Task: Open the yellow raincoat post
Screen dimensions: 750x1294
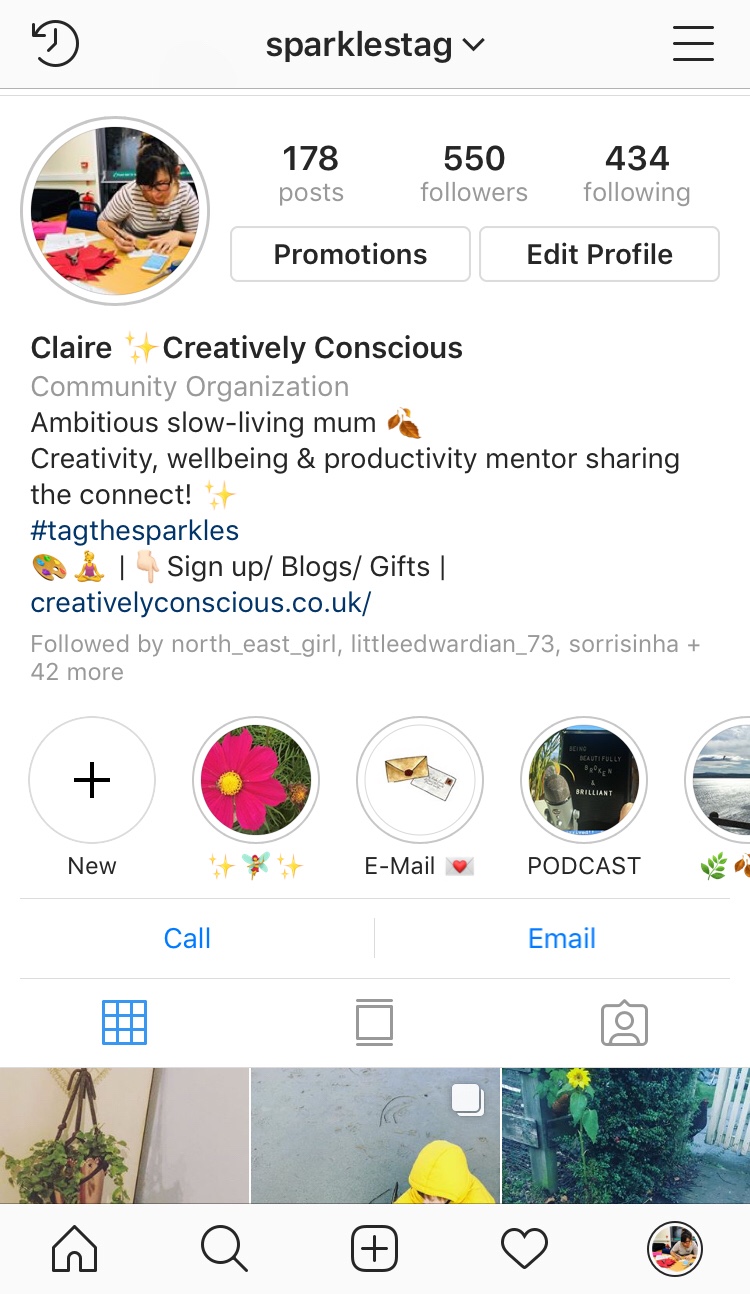Action: (375, 1135)
